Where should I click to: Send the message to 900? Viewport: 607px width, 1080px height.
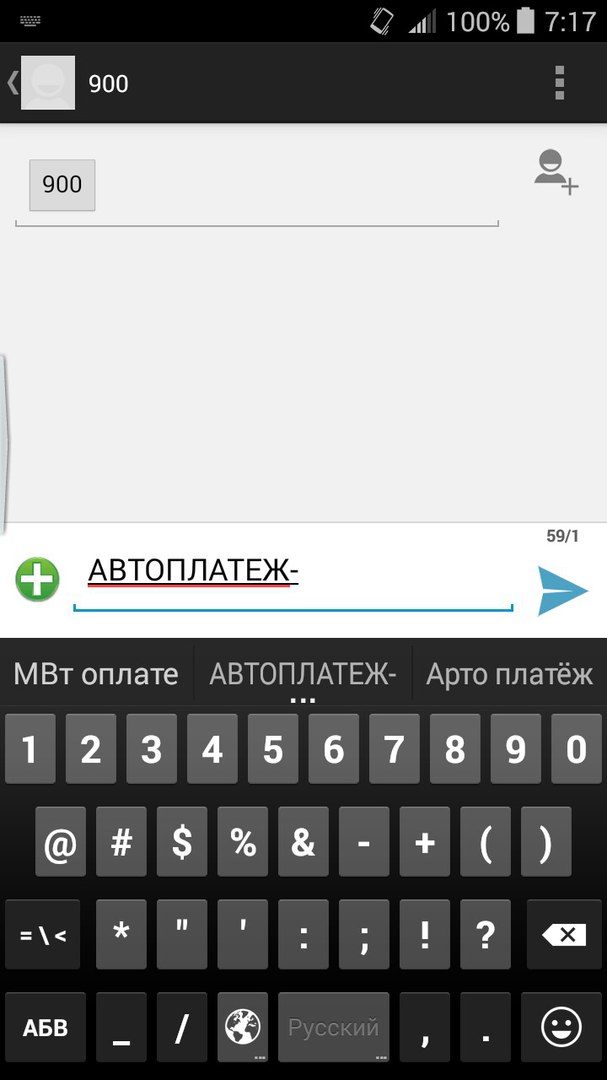coord(562,590)
